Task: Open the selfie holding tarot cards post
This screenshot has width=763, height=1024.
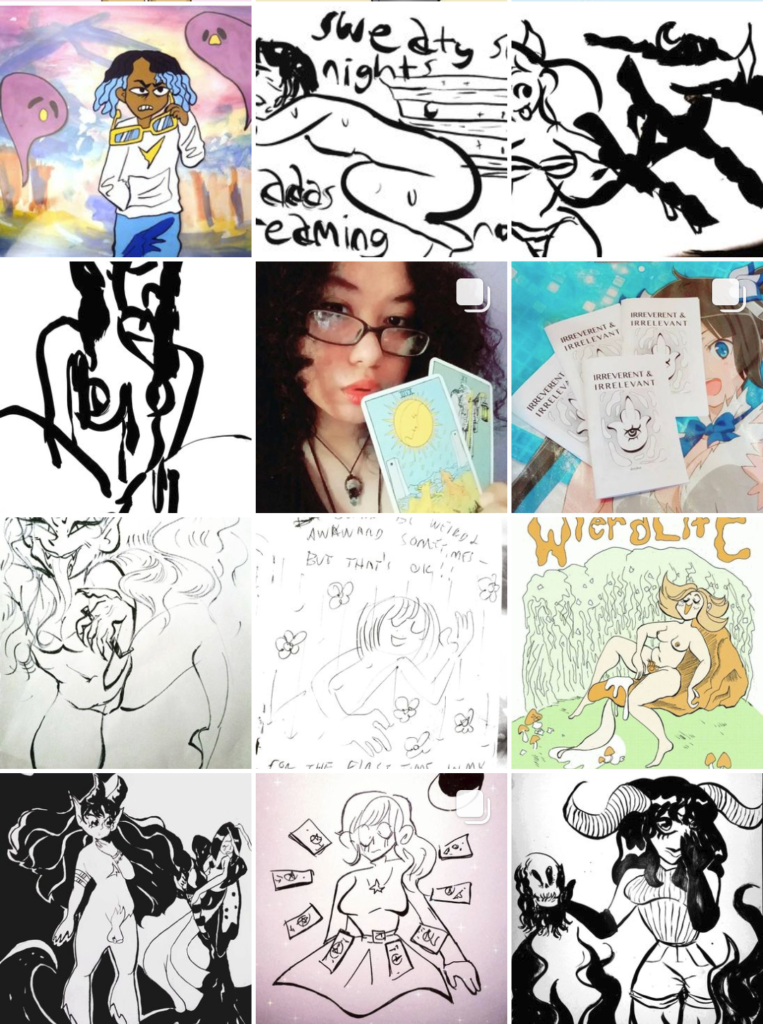Action: coord(381,387)
